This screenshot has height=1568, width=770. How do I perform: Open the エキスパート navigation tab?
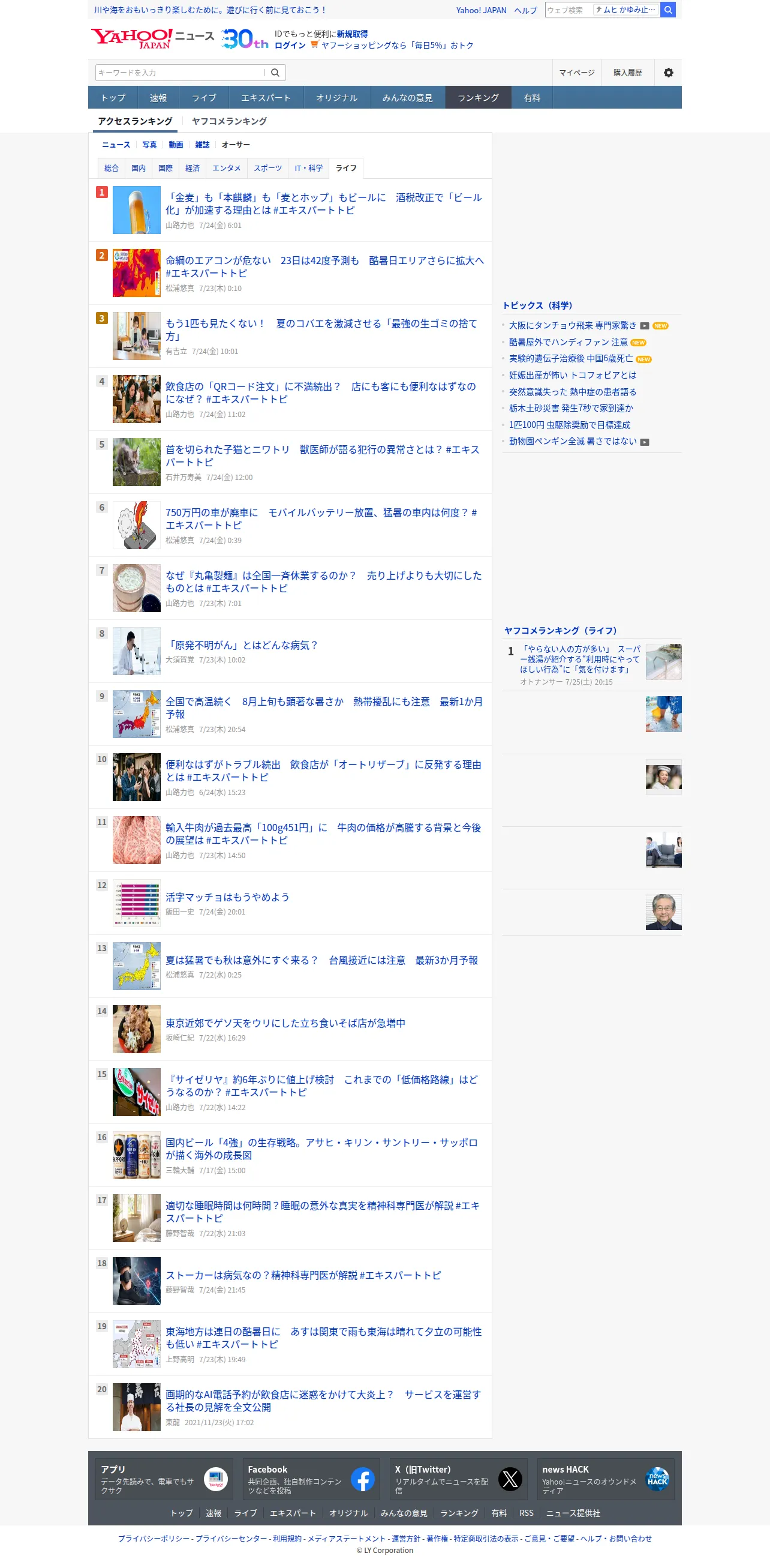(x=266, y=97)
